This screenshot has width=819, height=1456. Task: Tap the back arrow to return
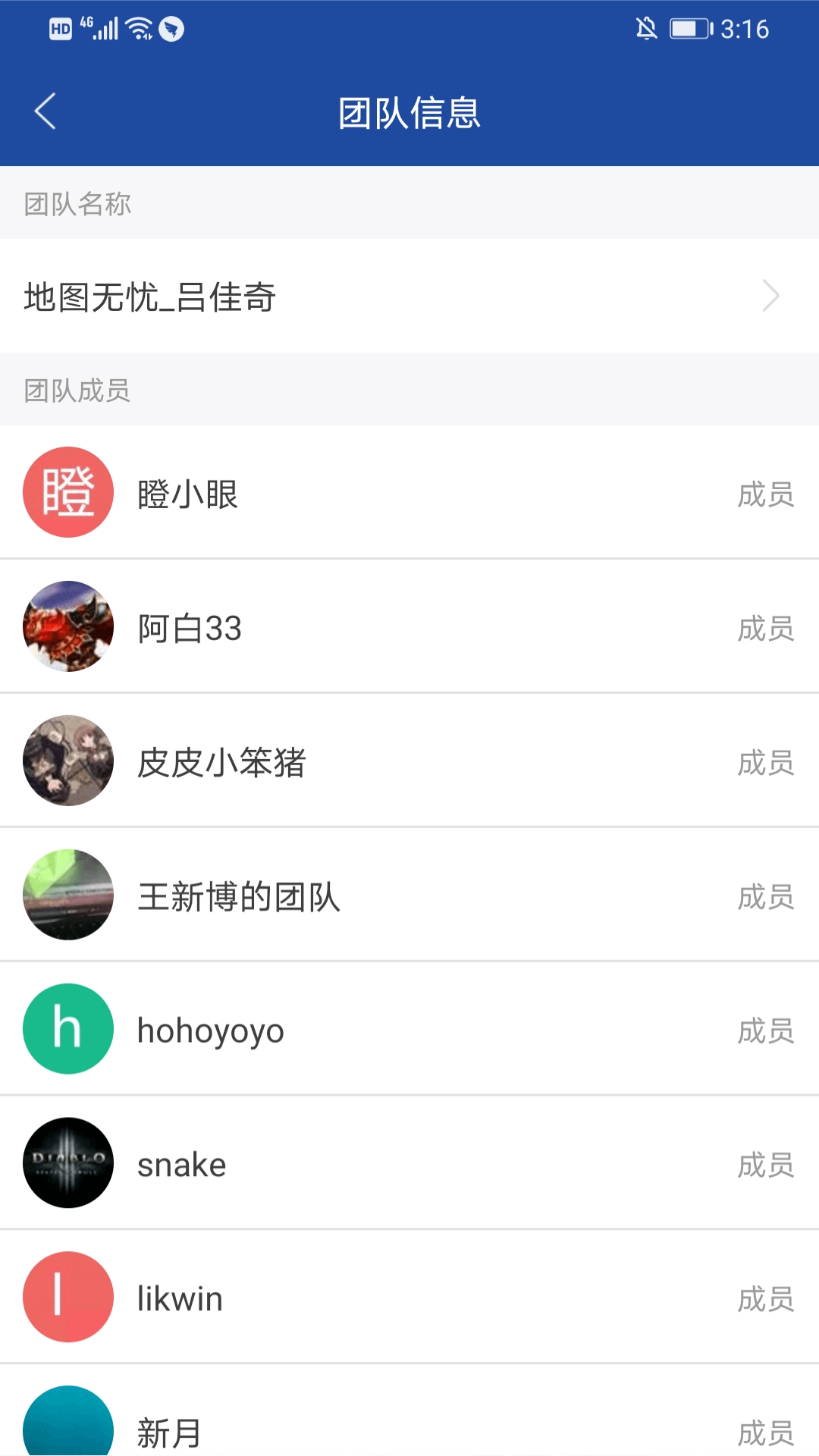[44, 110]
